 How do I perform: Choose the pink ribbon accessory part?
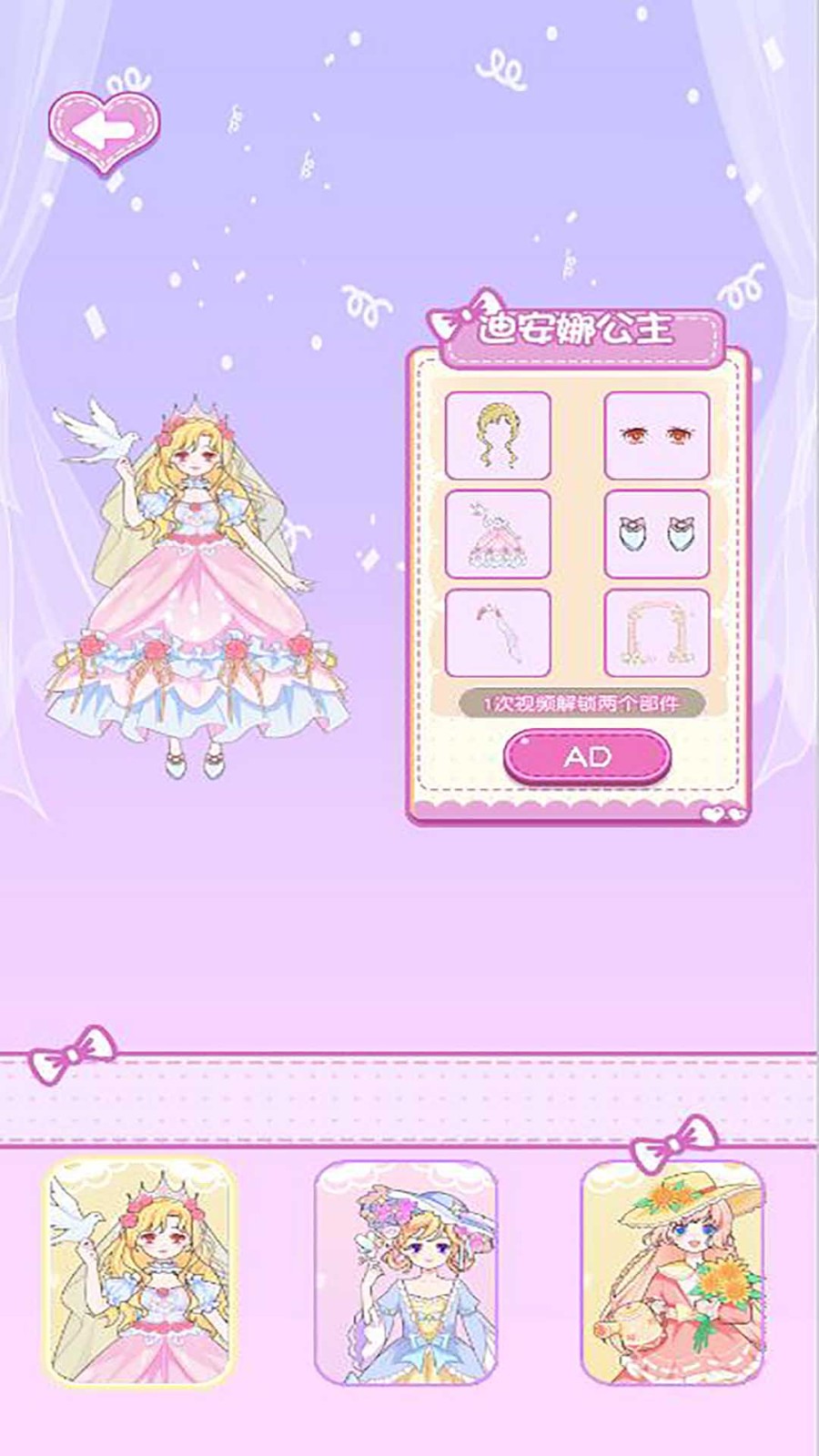point(498,632)
